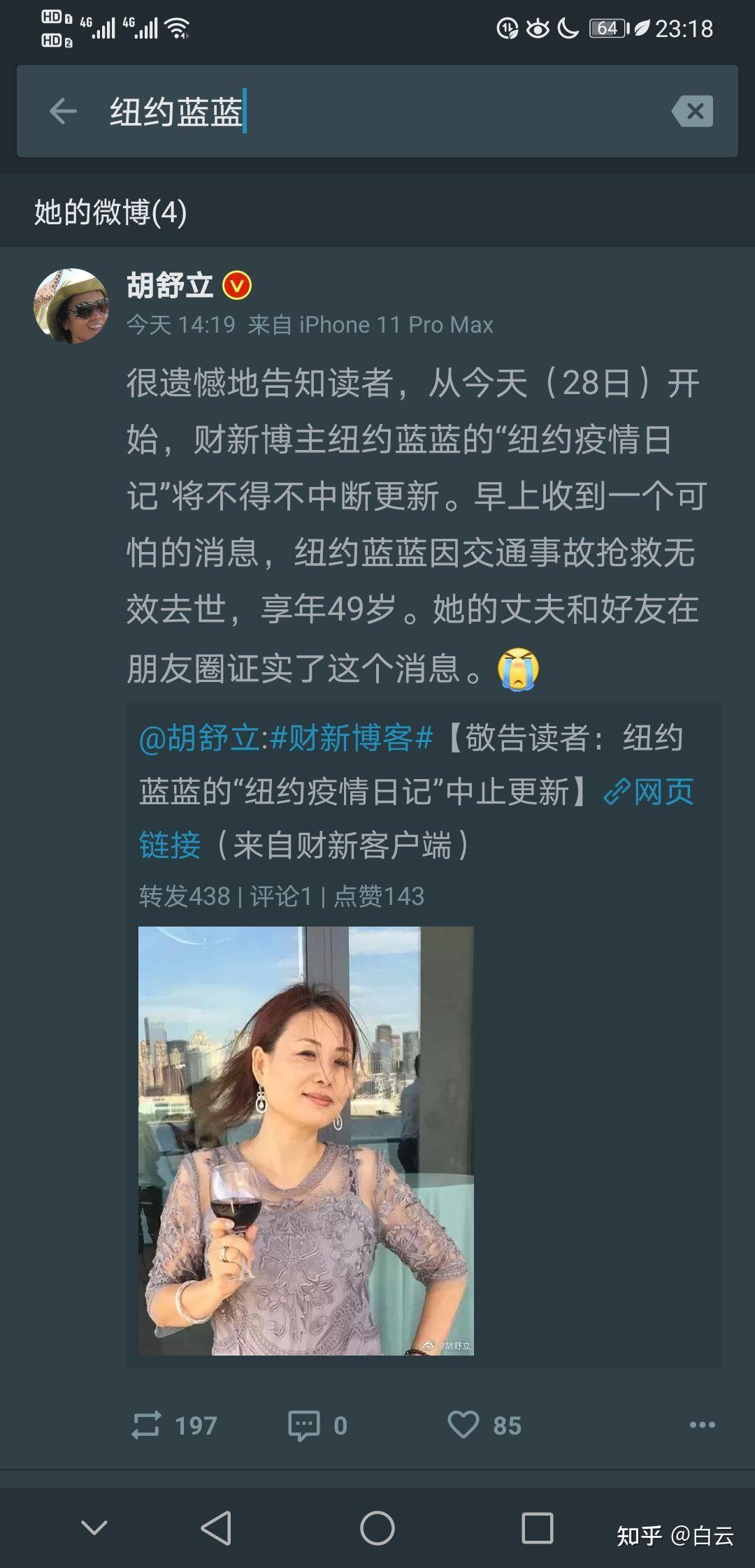Open the #财新博客# hashtag
This screenshot has height=1568, width=755.
point(352,738)
